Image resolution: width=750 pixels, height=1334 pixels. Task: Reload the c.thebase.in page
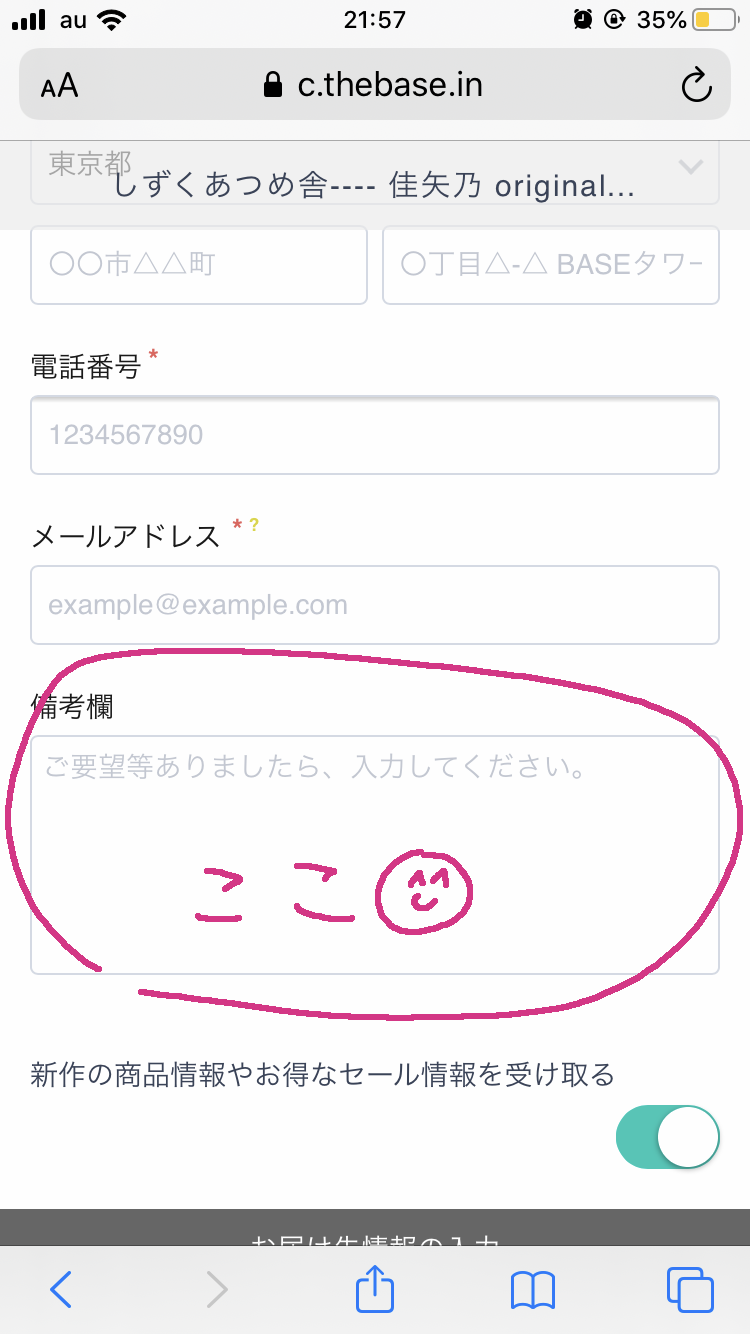click(x=696, y=85)
